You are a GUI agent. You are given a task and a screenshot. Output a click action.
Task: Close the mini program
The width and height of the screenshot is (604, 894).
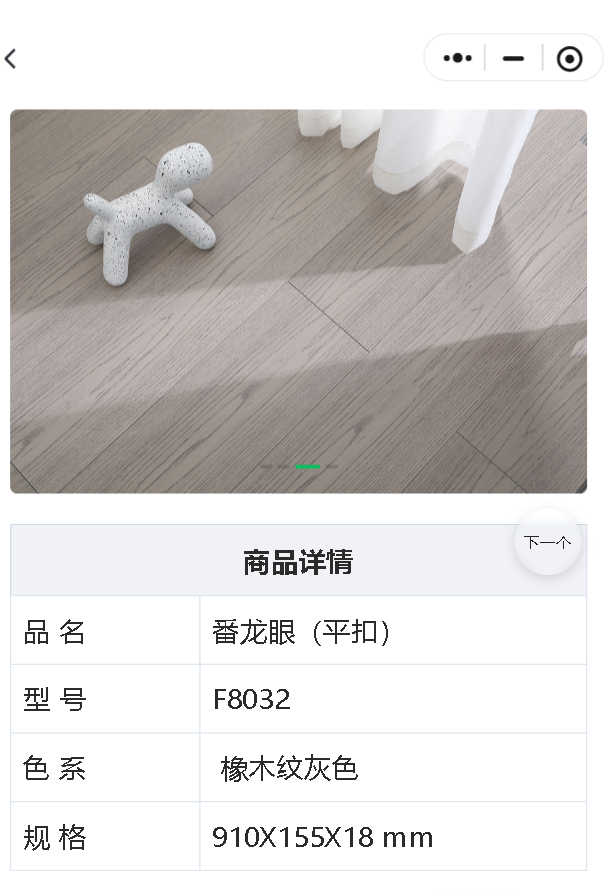click(x=569, y=59)
